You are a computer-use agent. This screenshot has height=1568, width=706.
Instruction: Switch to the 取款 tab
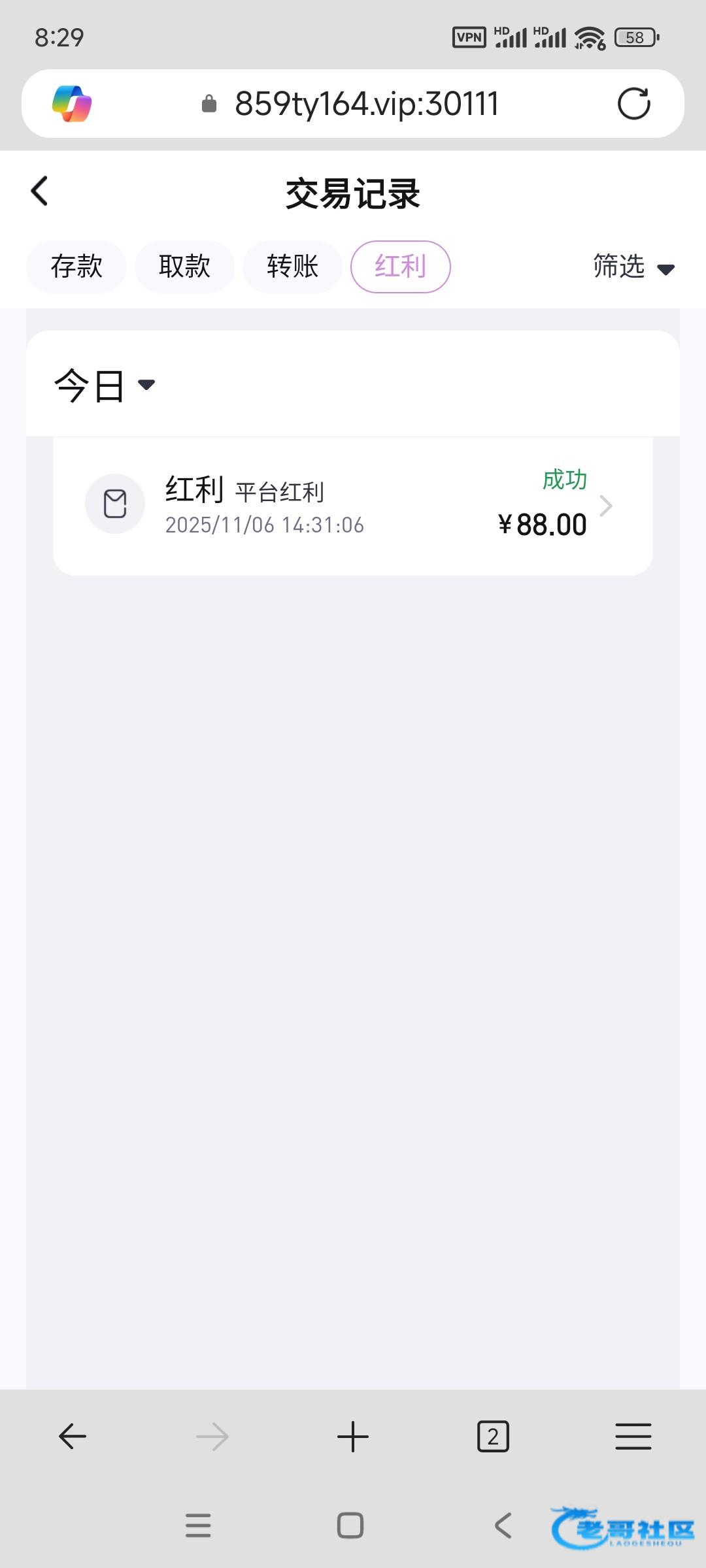184,267
